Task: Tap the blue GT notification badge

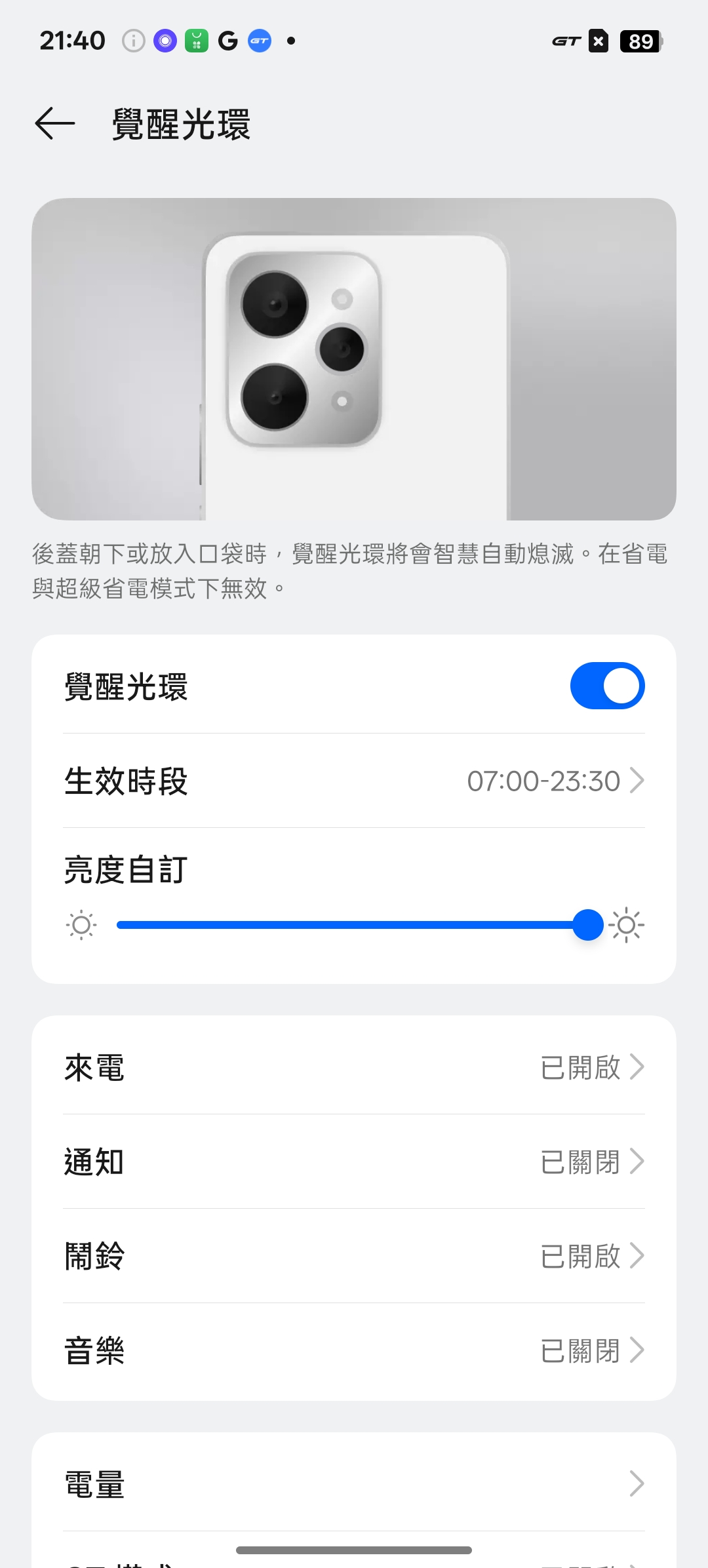Action: (259, 41)
